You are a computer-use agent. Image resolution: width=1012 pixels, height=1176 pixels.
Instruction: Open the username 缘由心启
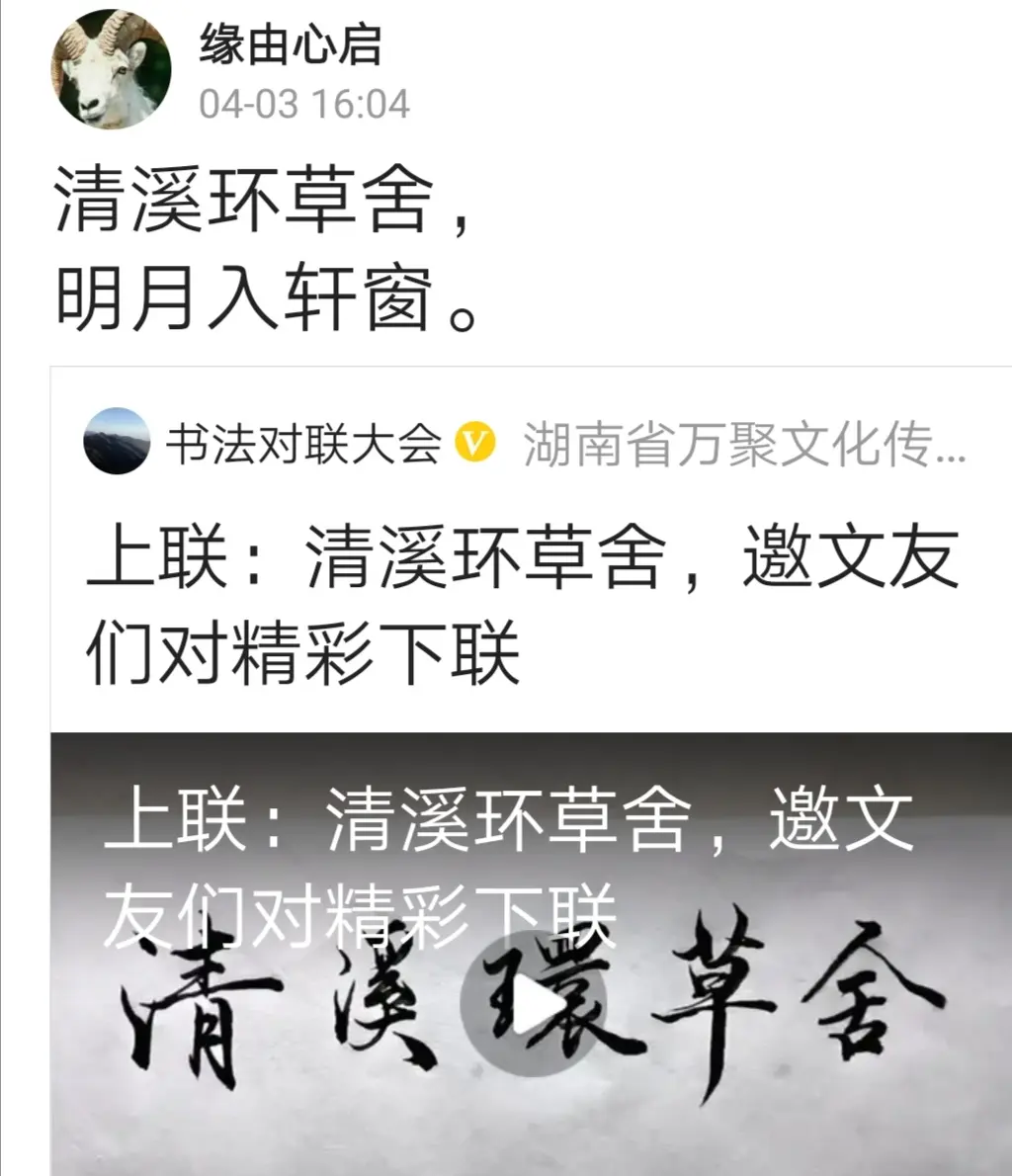[290, 46]
